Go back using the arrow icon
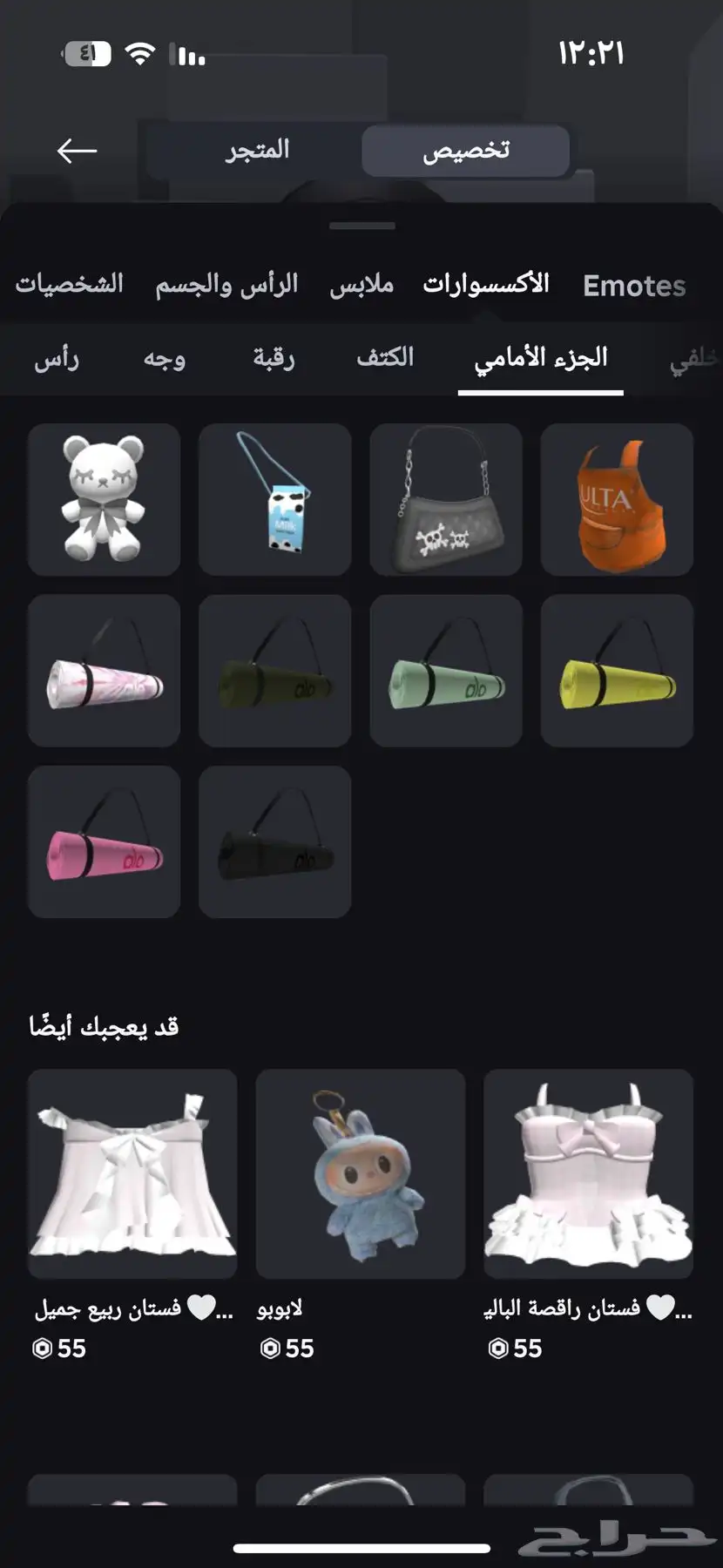The width and height of the screenshot is (723, 1568). pos(77,151)
